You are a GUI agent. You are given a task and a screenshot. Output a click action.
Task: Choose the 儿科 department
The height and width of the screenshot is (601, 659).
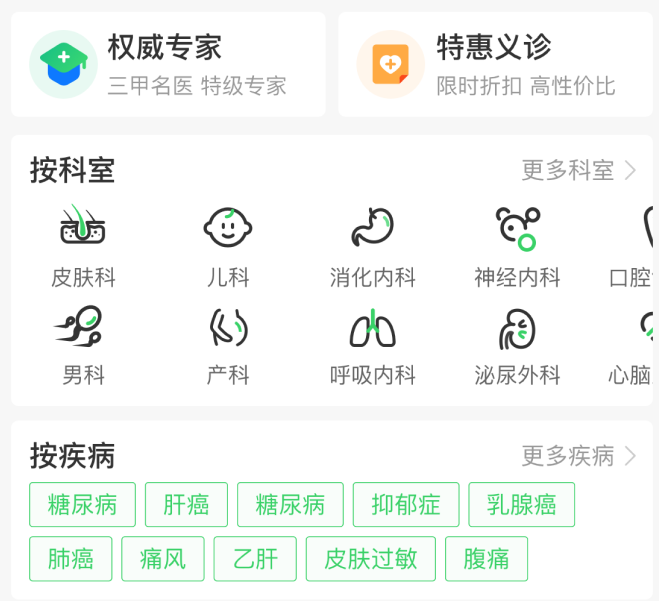(x=228, y=247)
